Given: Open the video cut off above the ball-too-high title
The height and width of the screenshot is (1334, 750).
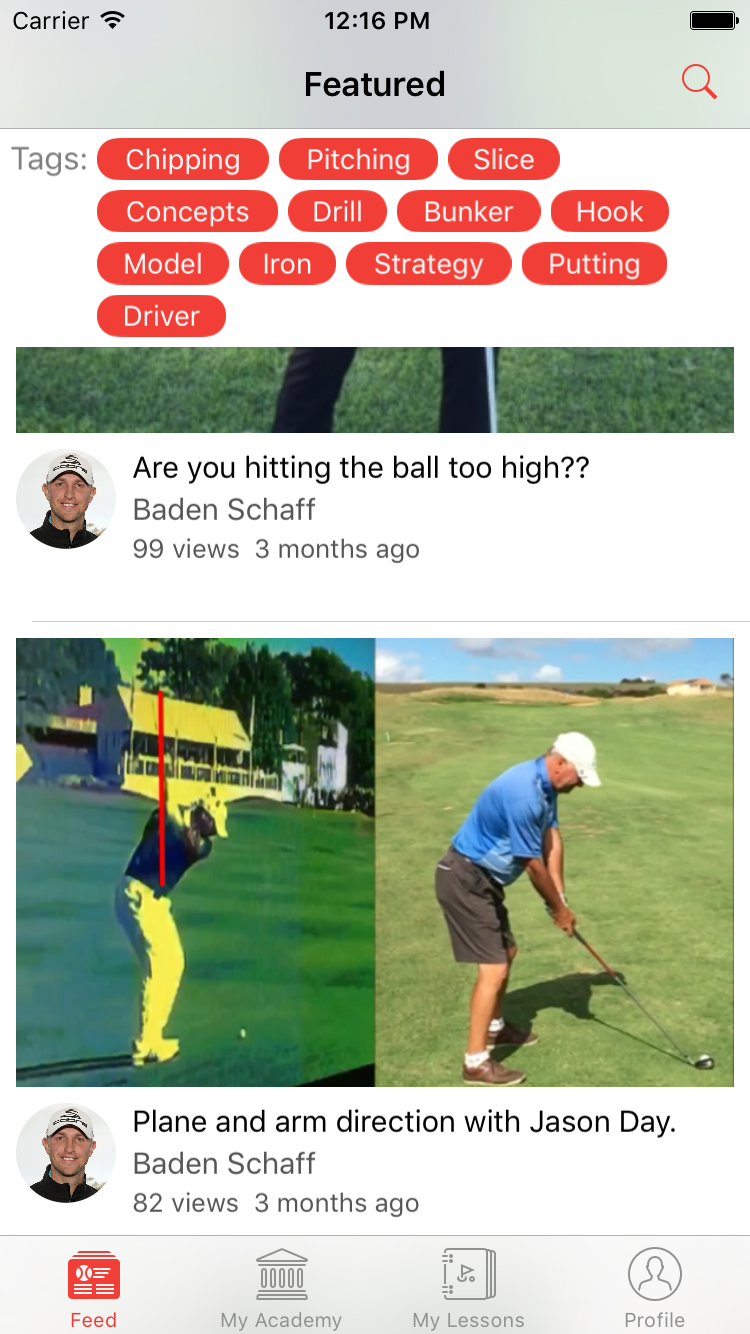Looking at the screenshot, I should click(375, 390).
